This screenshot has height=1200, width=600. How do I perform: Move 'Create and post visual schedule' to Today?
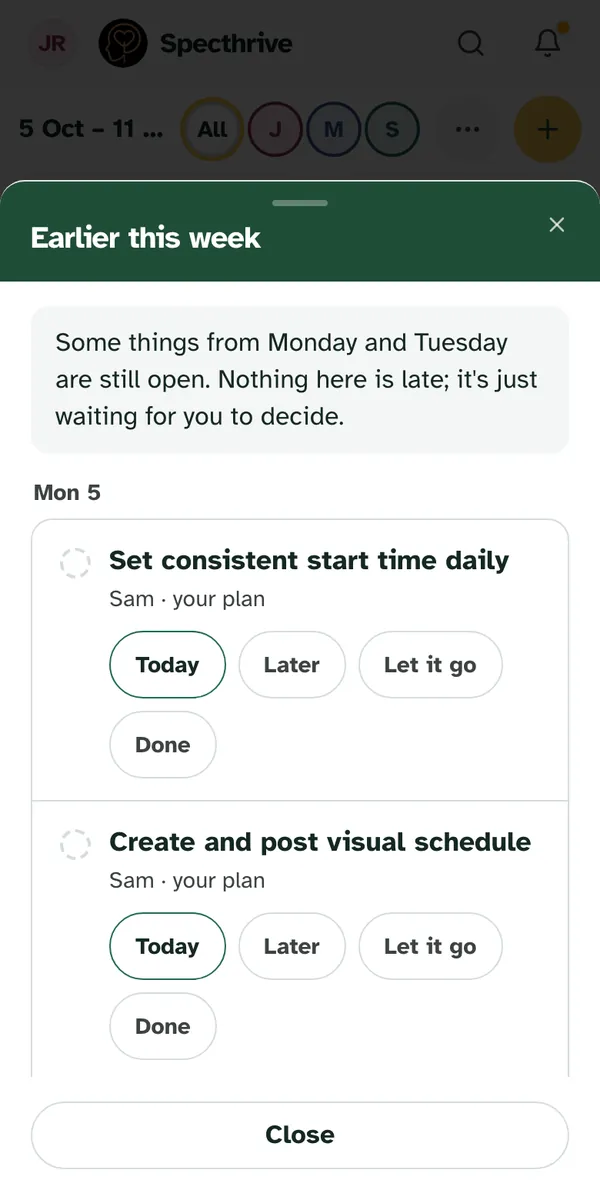[167, 946]
